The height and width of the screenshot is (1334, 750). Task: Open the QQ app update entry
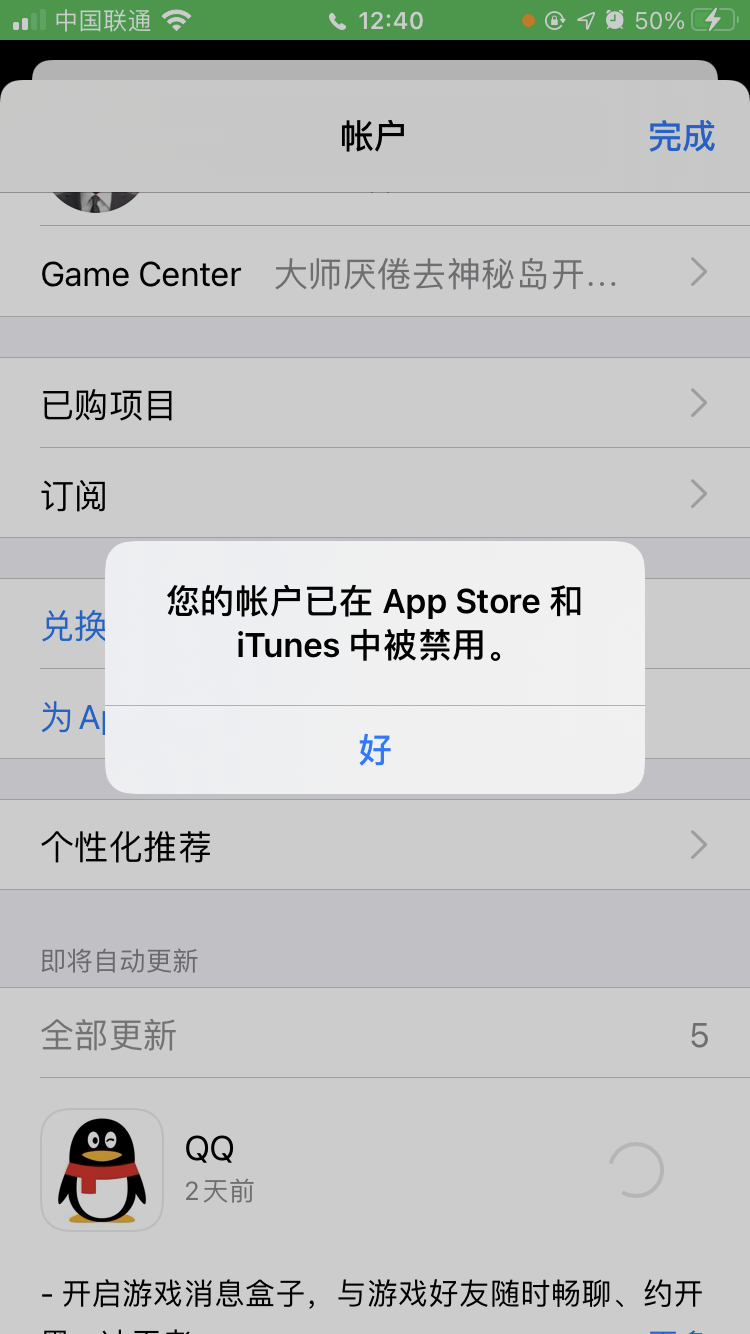coord(210,1168)
